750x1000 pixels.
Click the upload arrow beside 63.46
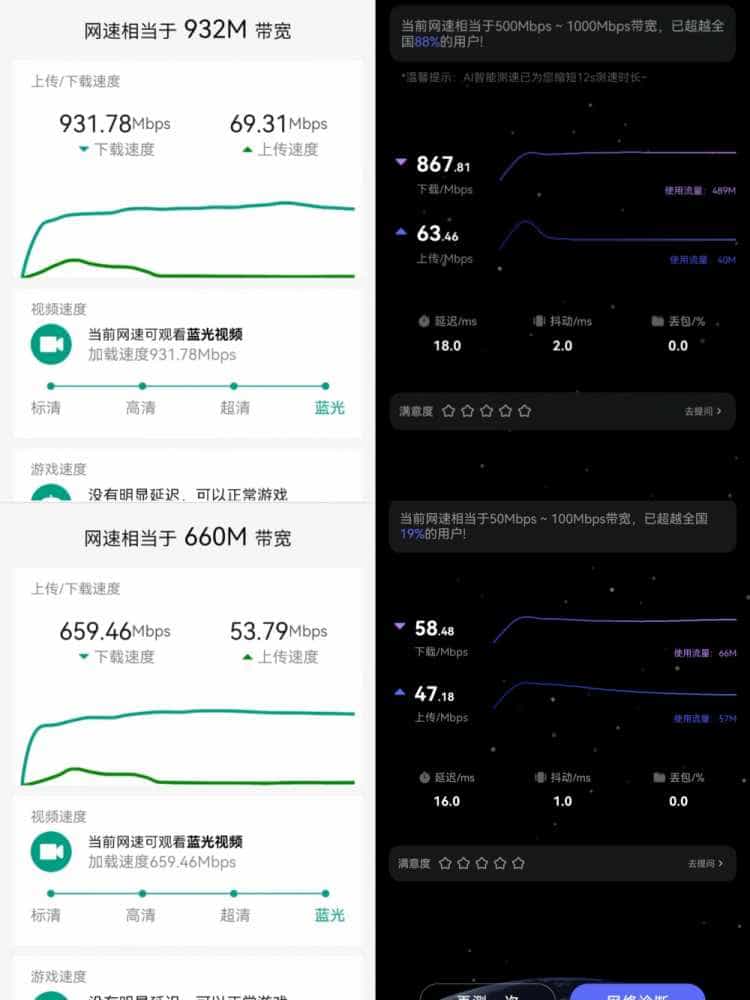pos(401,231)
